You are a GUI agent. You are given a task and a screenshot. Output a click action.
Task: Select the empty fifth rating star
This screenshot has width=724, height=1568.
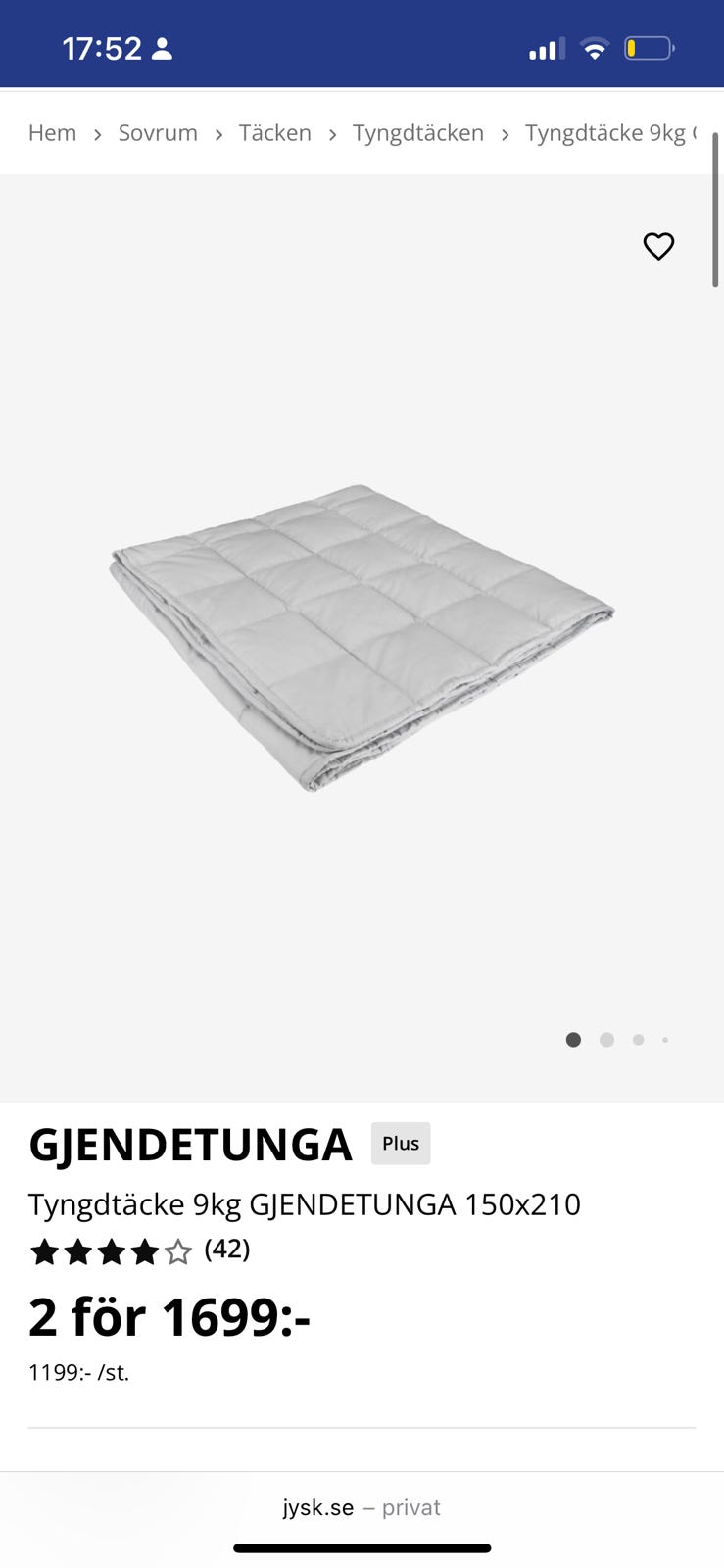click(179, 1251)
